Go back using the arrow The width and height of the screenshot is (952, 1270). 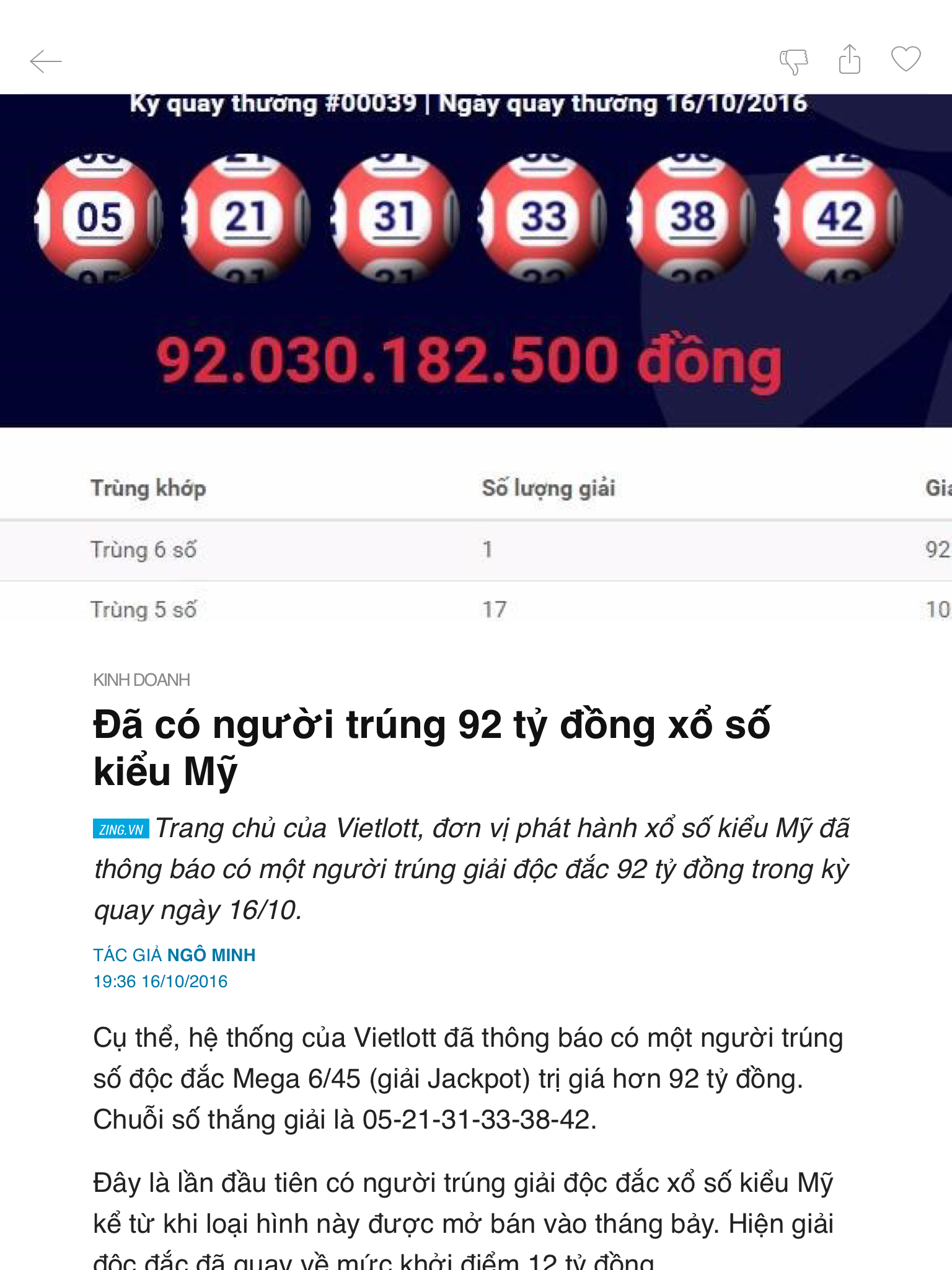(46, 61)
